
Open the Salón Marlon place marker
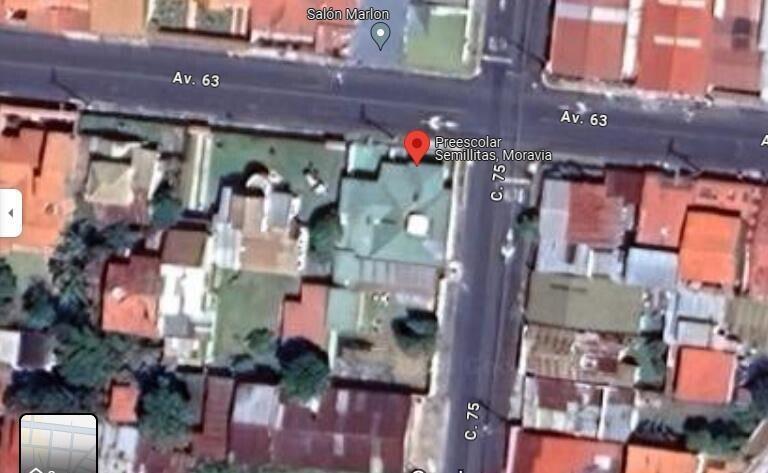click(x=380, y=36)
